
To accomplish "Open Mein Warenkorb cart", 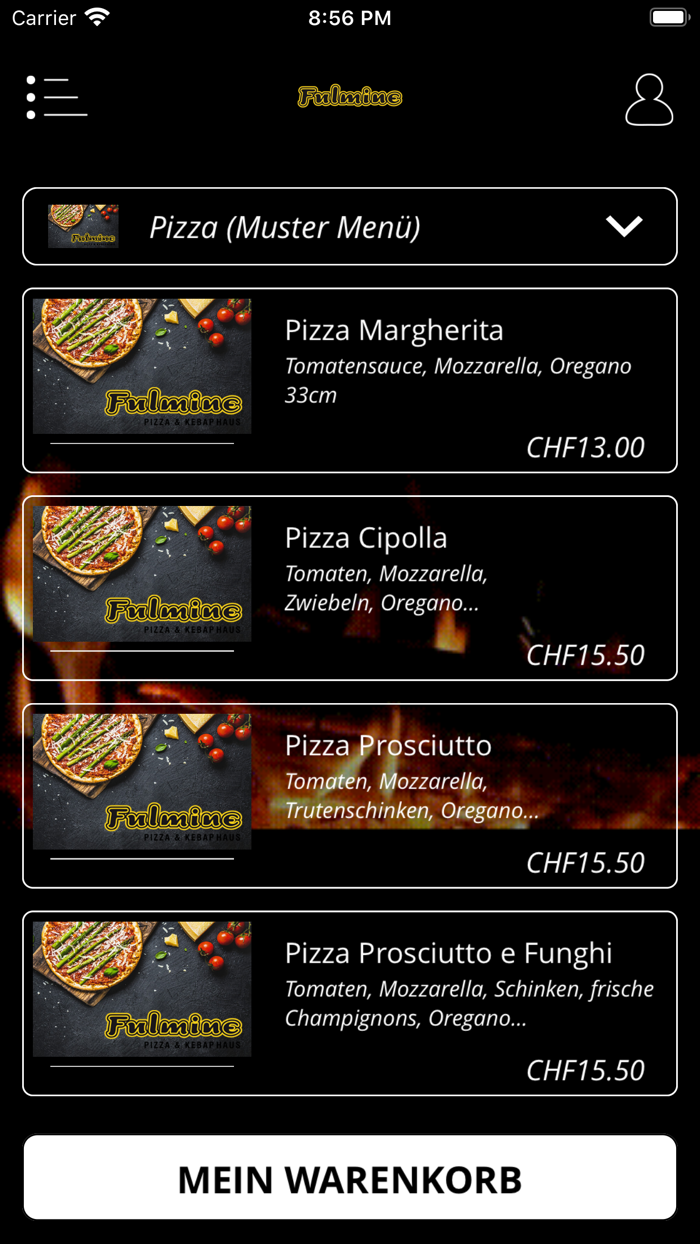I will click(x=350, y=1178).
